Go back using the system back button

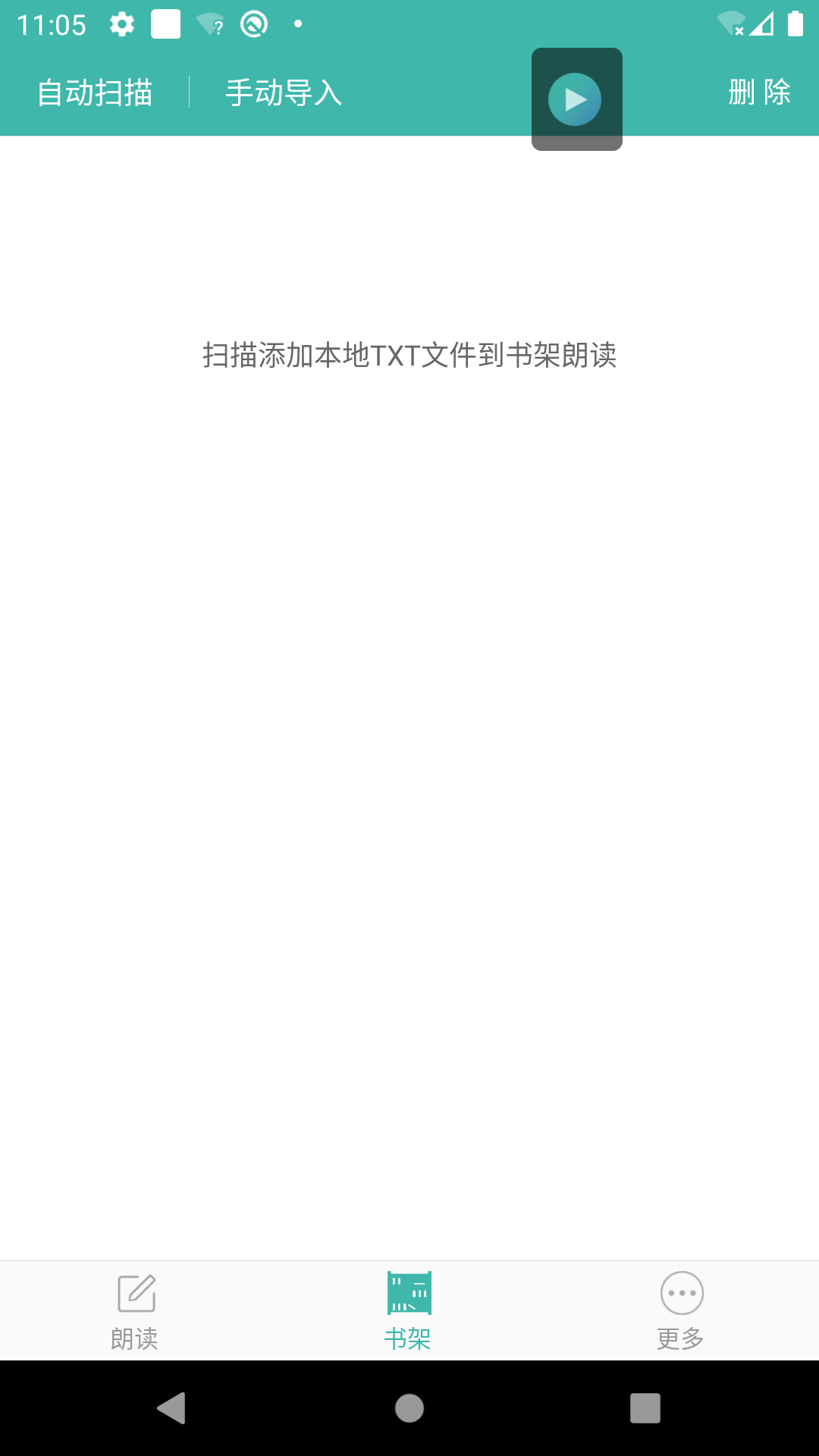172,1408
